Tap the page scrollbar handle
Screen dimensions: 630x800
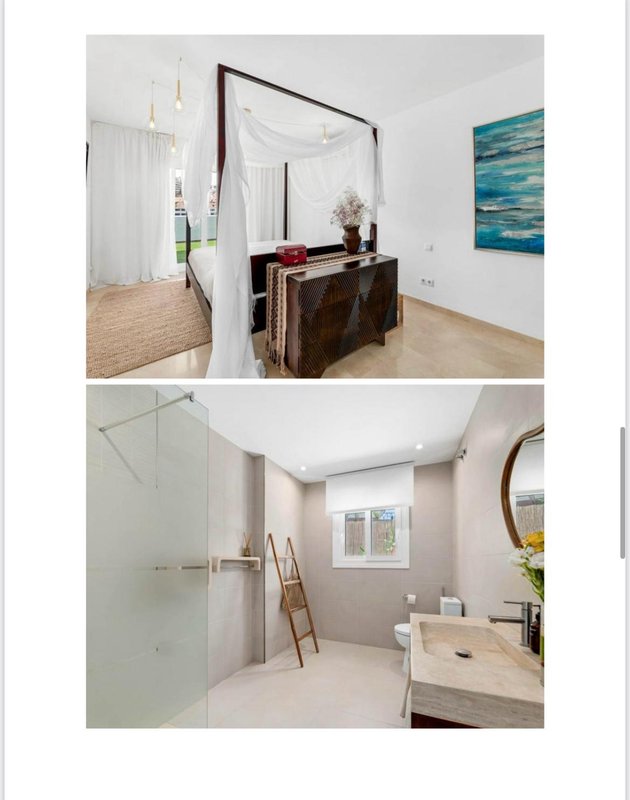[x=622, y=492]
